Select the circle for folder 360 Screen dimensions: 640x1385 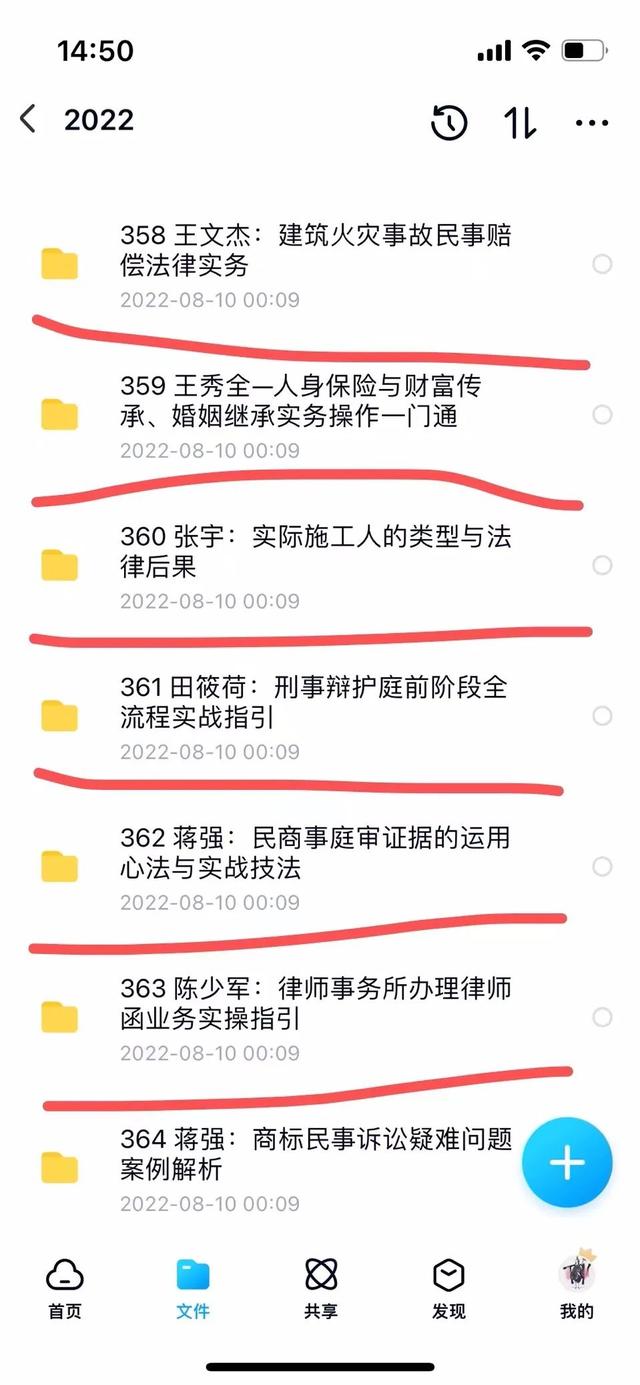[602, 566]
